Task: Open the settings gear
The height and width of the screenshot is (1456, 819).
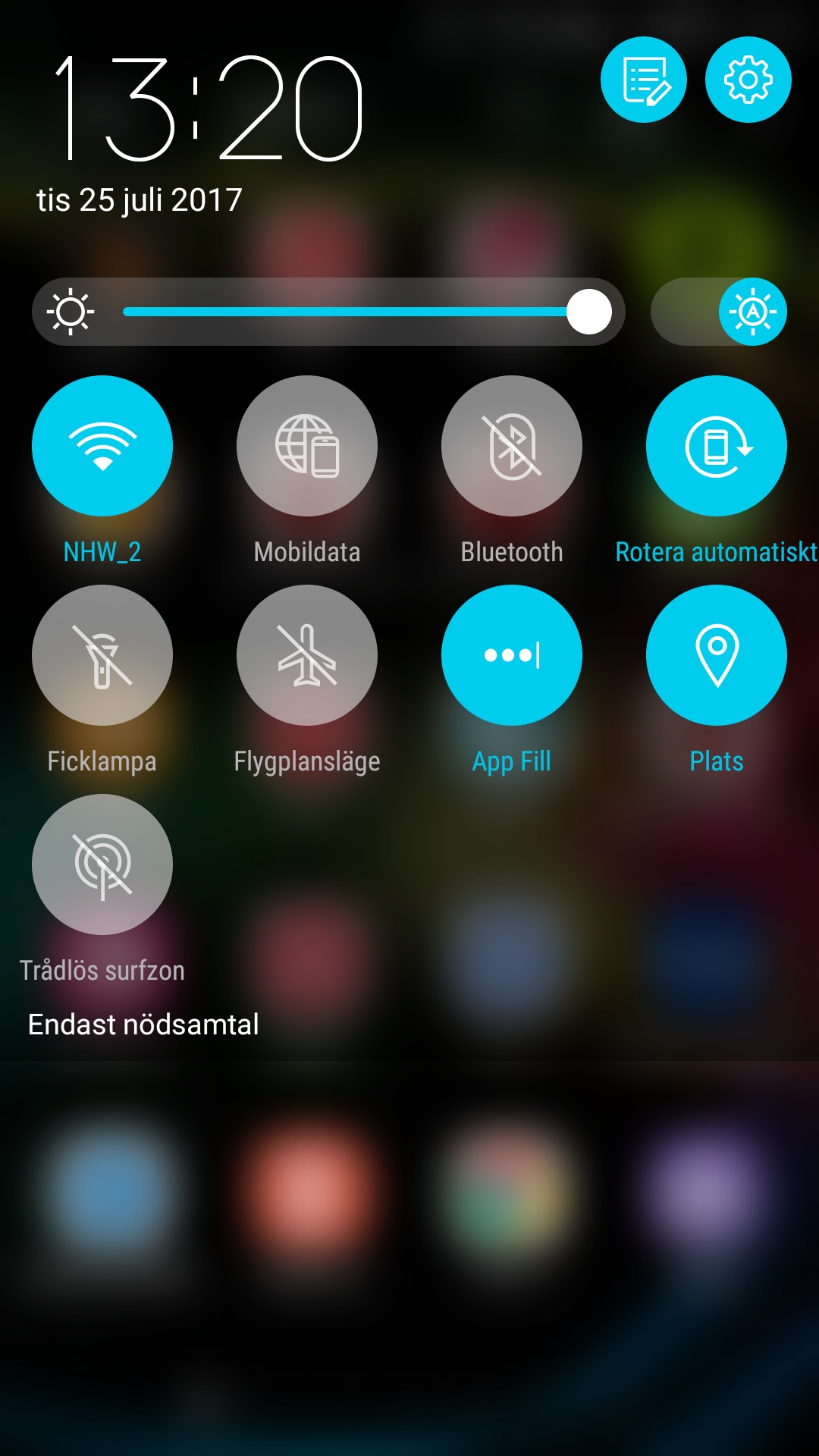Action: (x=748, y=80)
